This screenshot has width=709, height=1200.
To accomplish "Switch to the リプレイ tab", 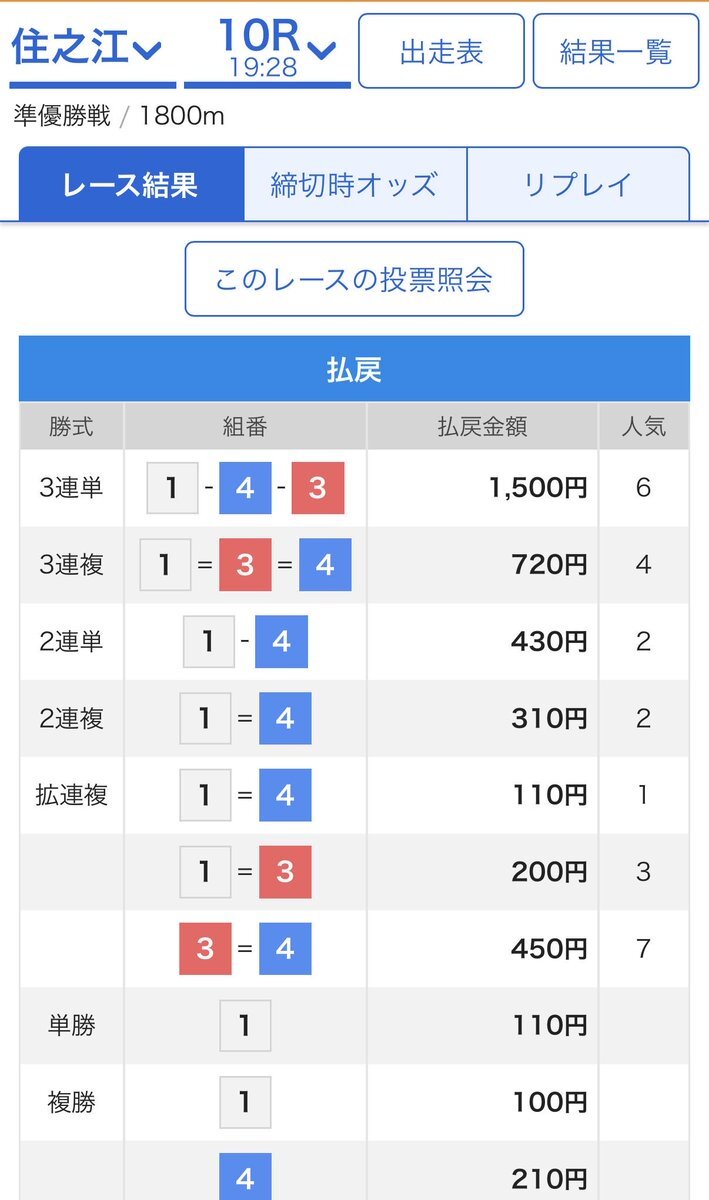I will click(578, 184).
